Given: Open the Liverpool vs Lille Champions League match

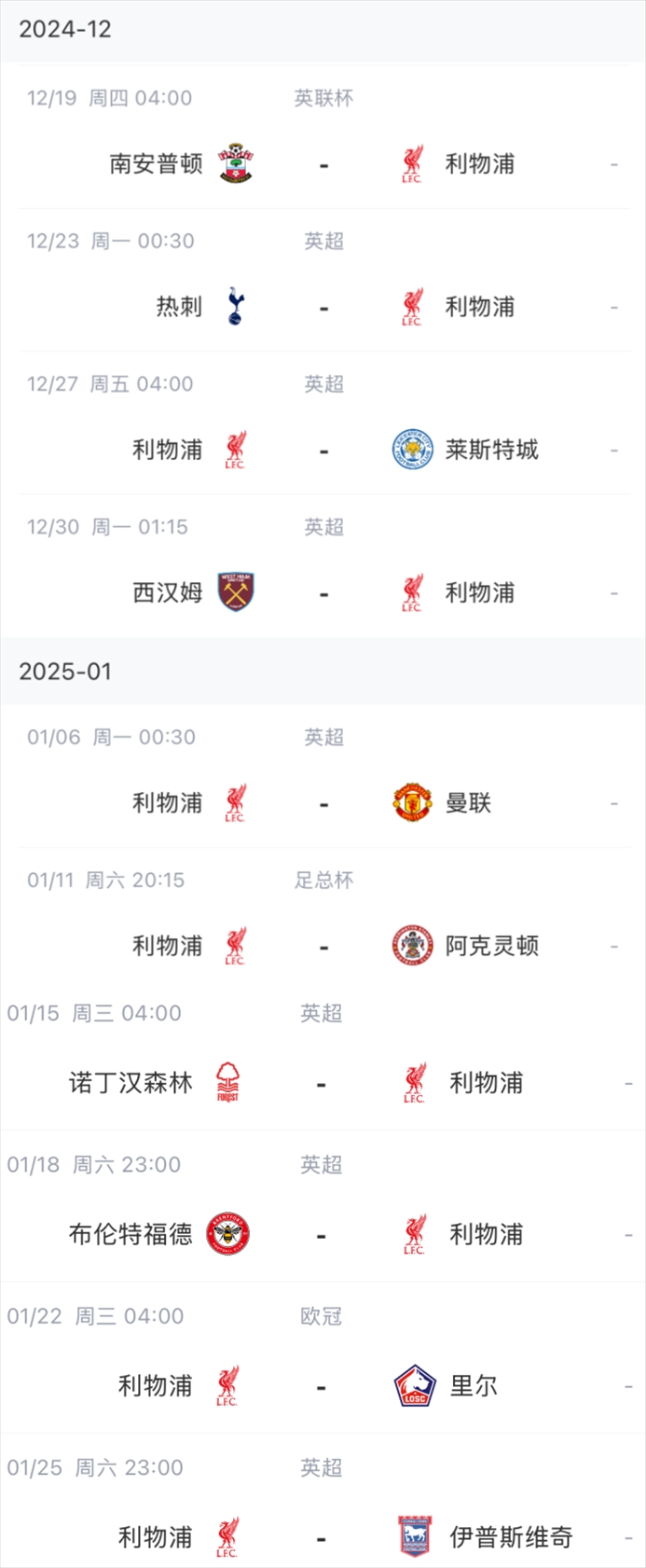Looking at the screenshot, I should point(323,1386).
